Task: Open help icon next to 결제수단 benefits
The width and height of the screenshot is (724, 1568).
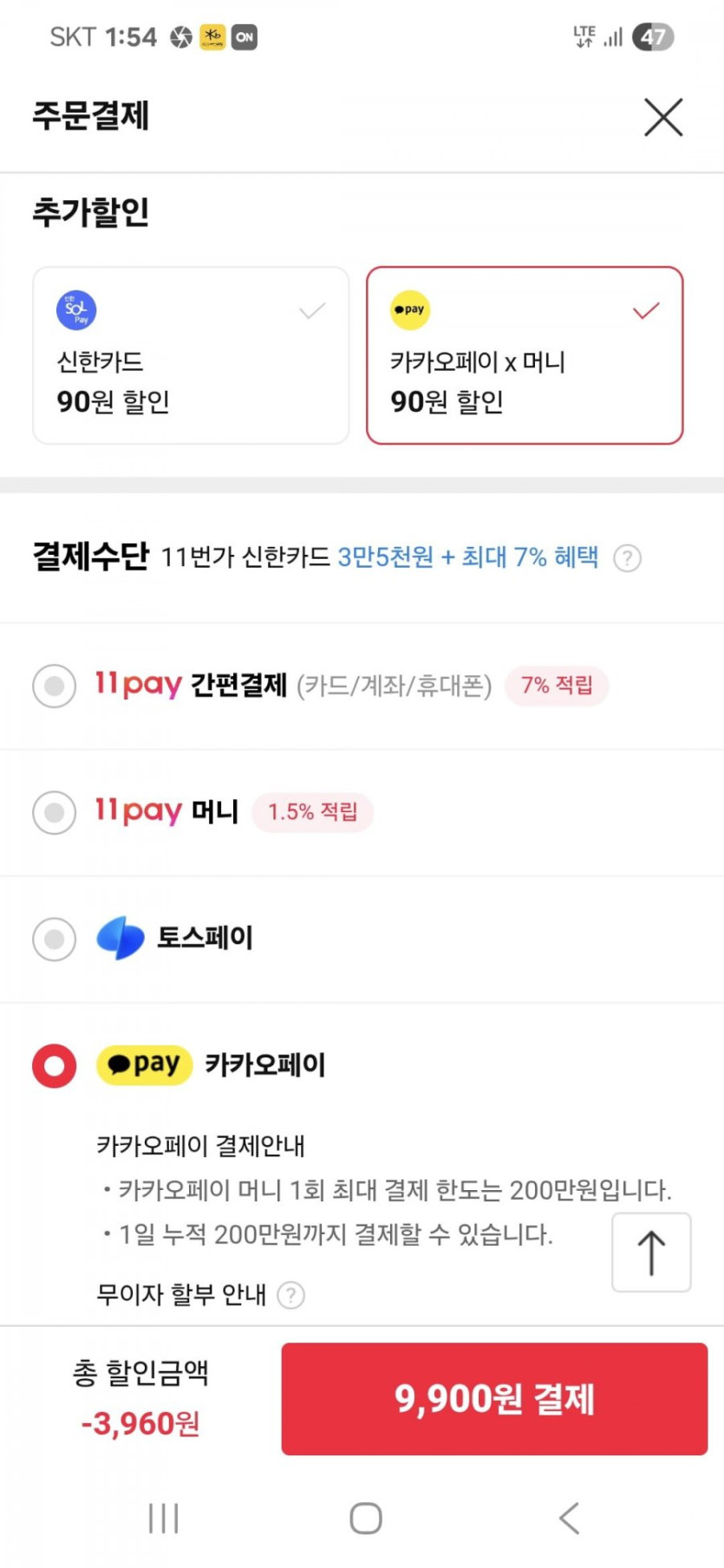Action: [x=627, y=558]
